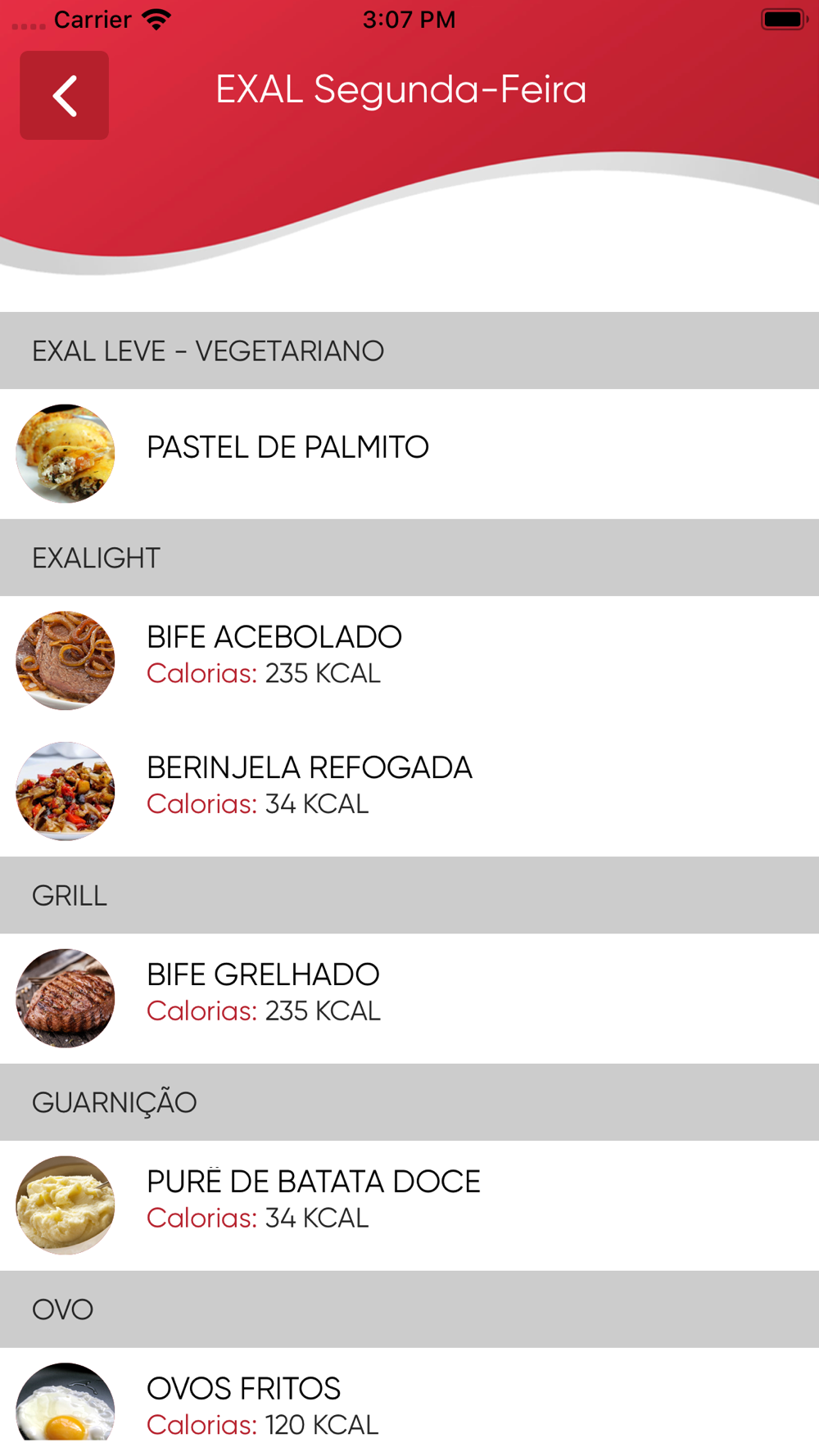Open the Pastel de Palmito dish

(x=409, y=454)
